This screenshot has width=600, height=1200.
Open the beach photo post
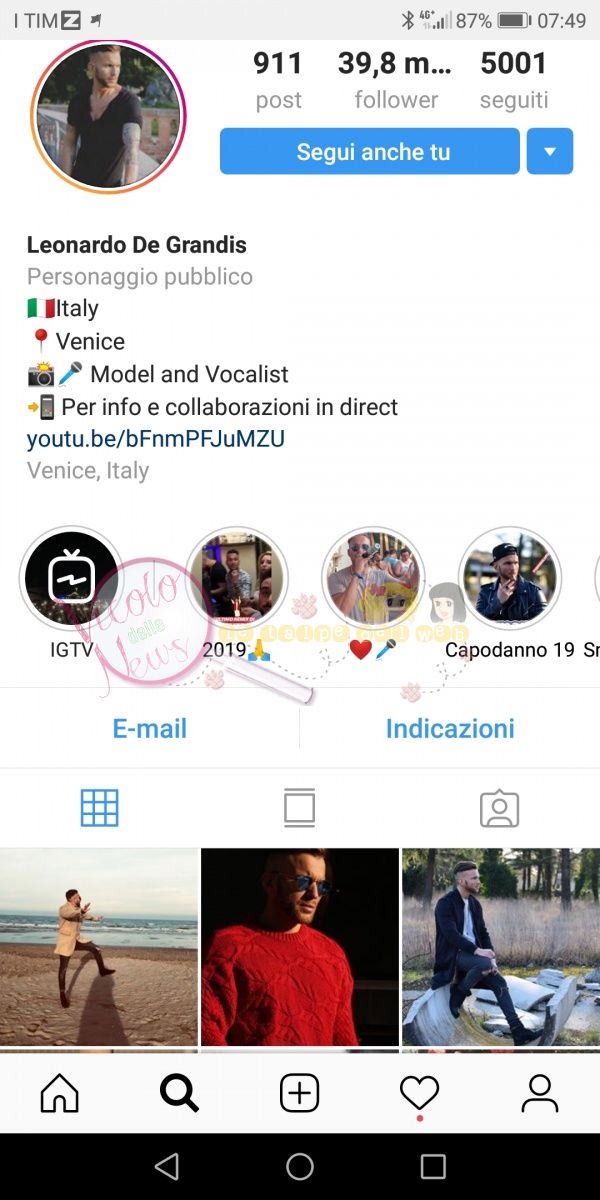pyautogui.click(x=98, y=946)
